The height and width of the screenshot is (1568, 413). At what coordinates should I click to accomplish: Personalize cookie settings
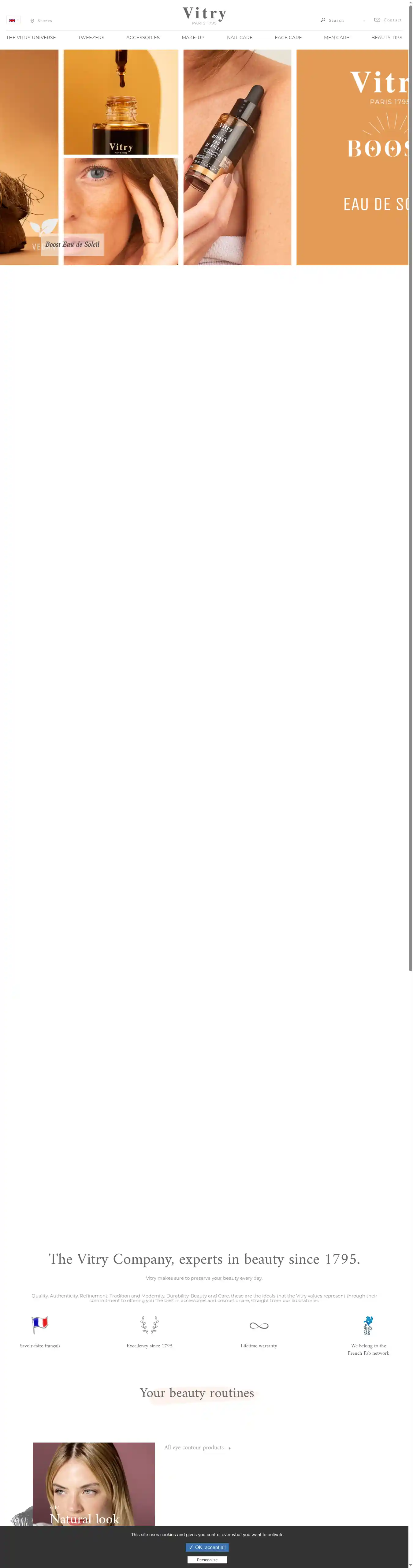pos(207,1559)
